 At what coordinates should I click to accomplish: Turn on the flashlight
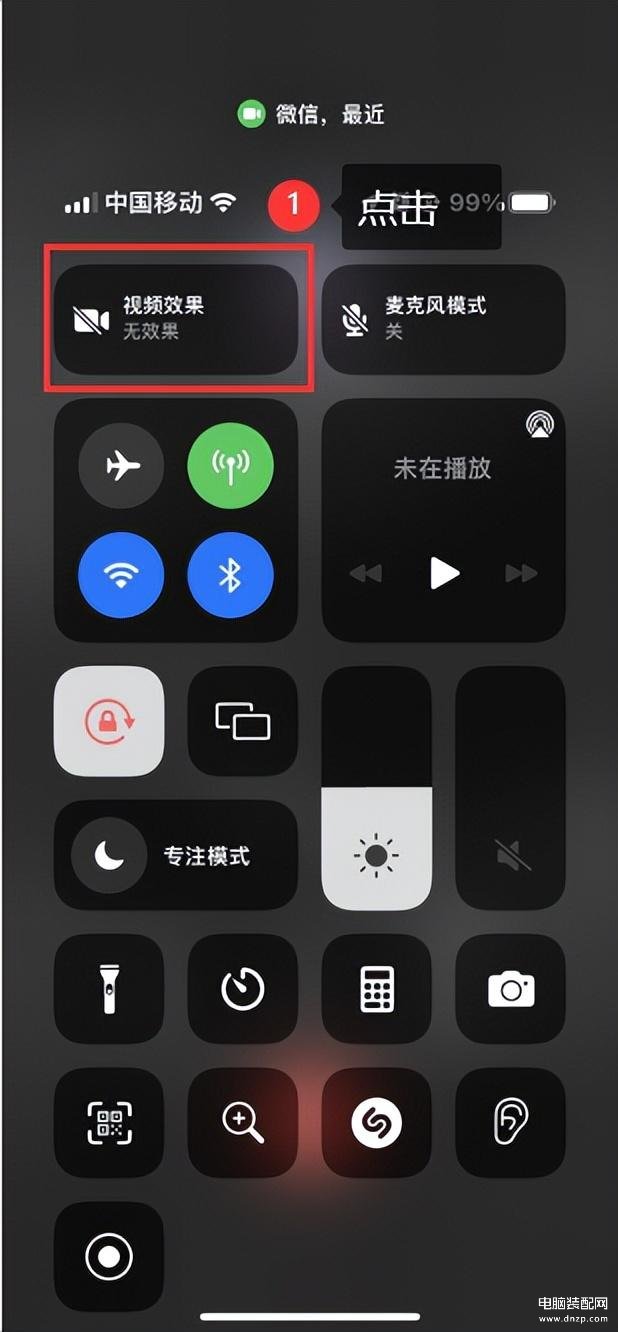(x=109, y=989)
